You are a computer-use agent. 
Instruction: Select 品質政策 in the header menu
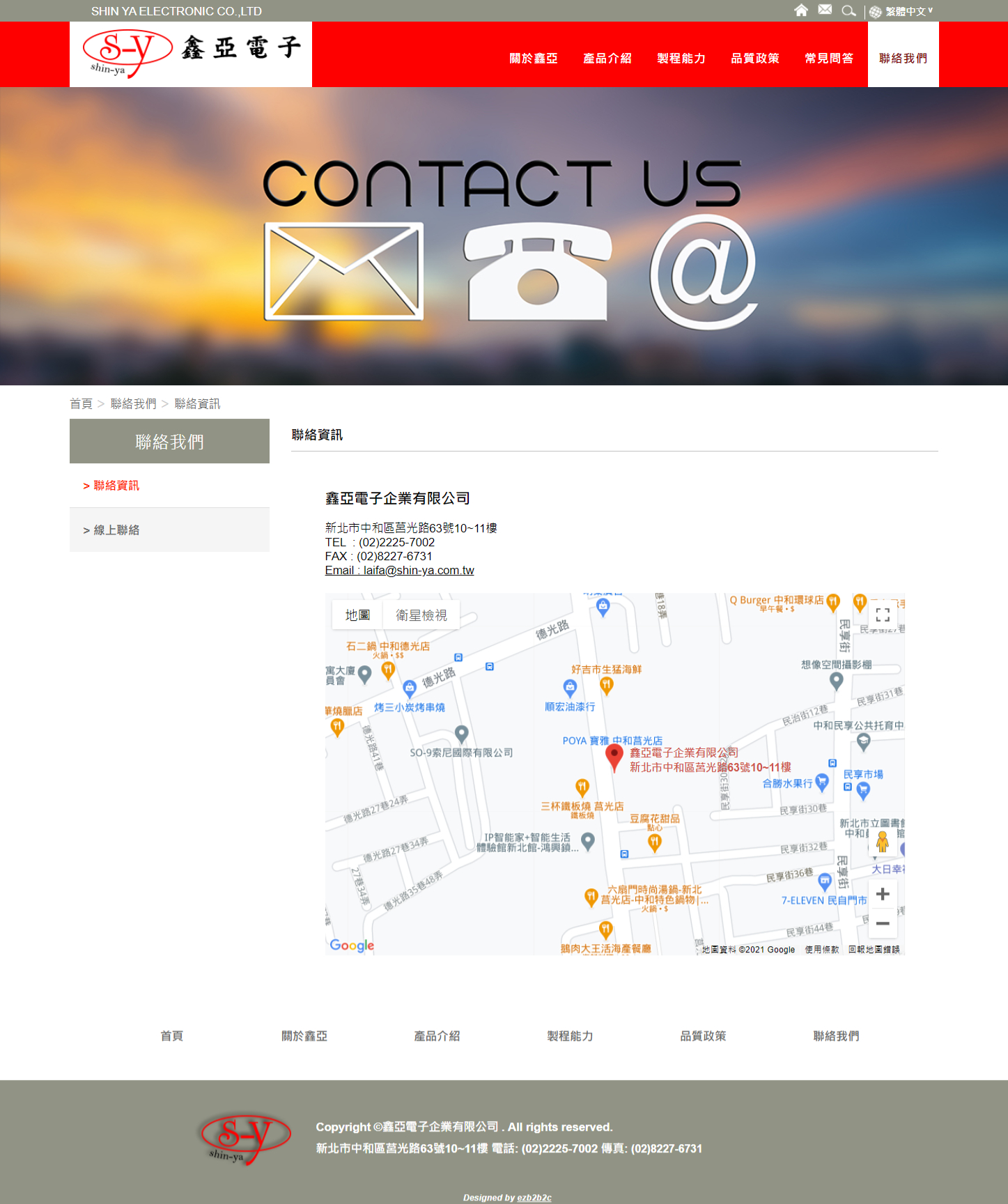click(755, 59)
